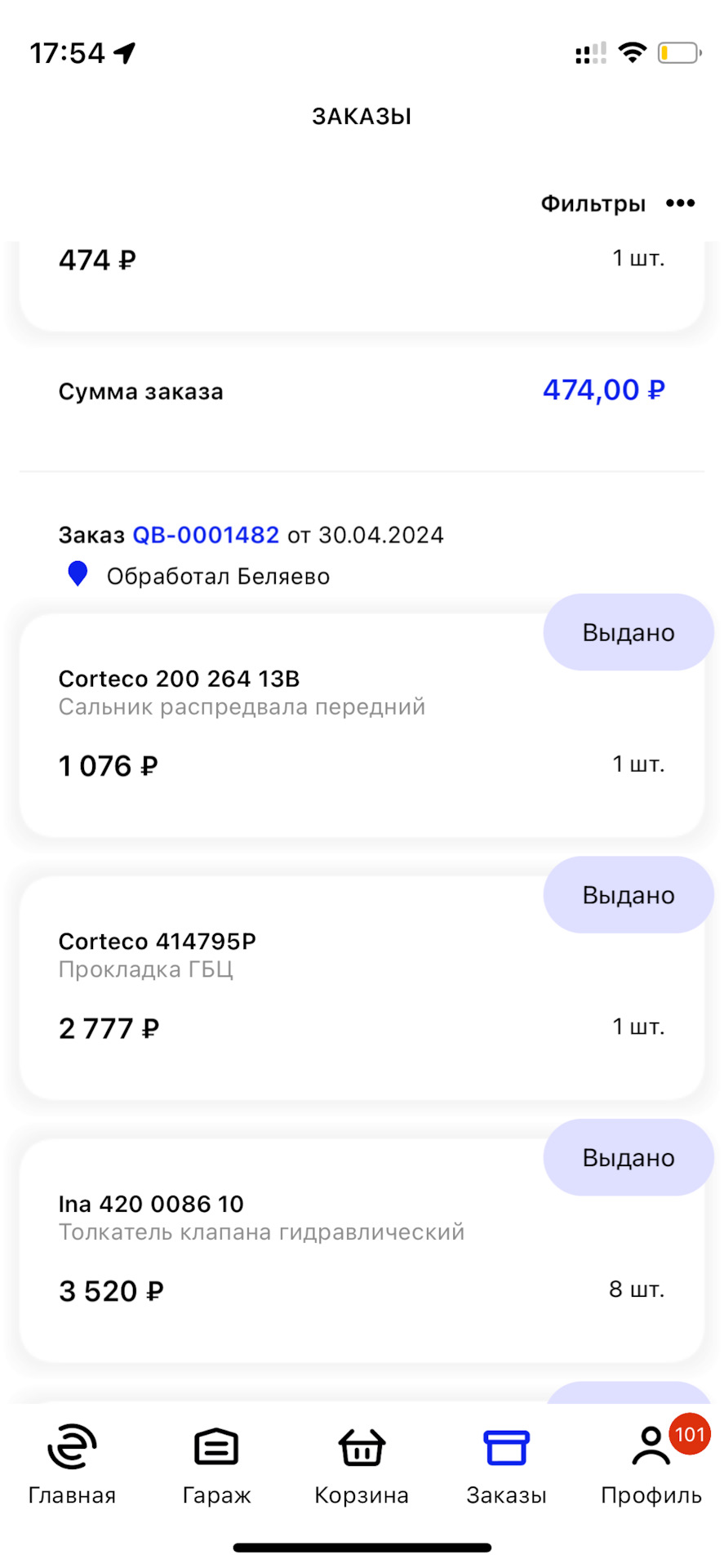Open order link QB-0001482
Screen dimensions: 724x1568
[x=206, y=535]
